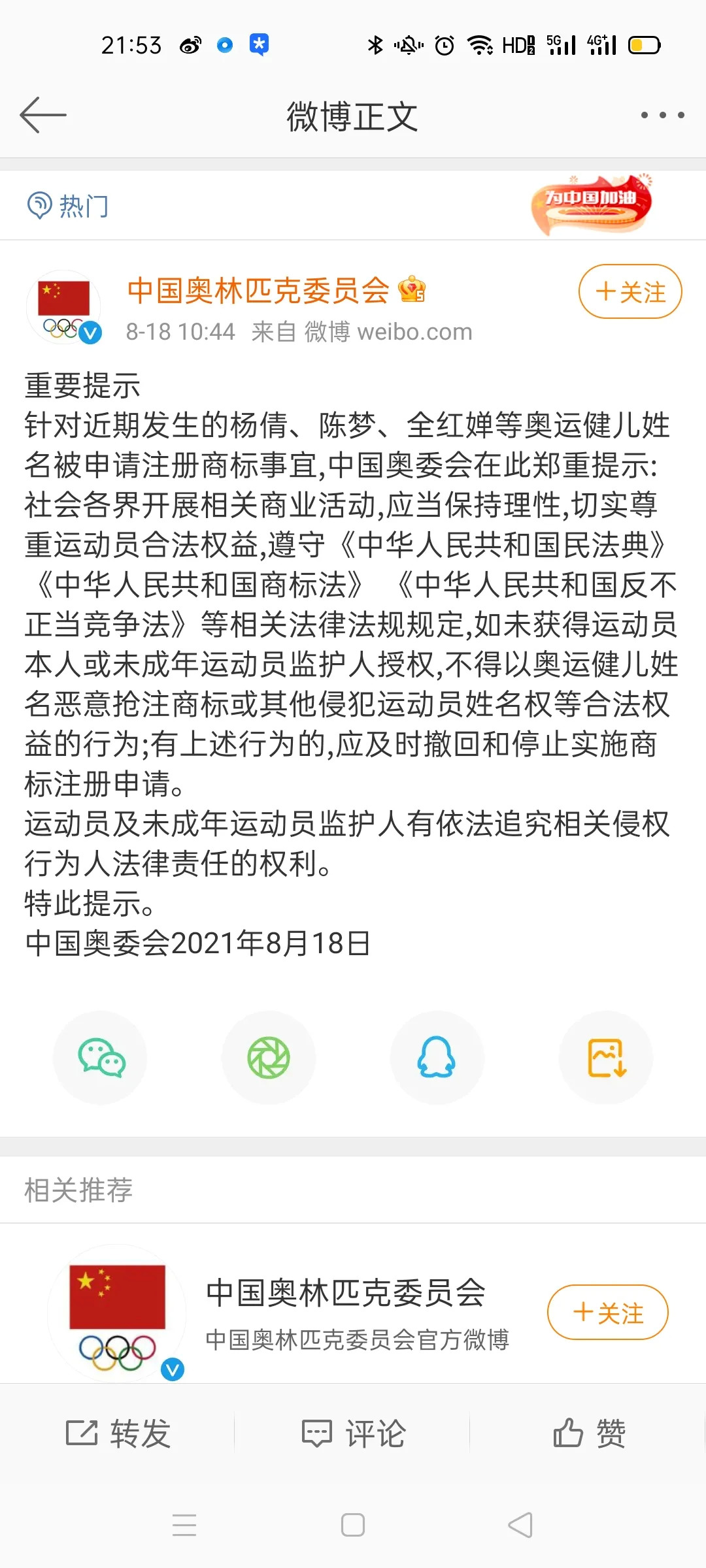Image resolution: width=706 pixels, height=1568 pixels.
Task: Save post as an image
Action: [x=606, y=1058]
